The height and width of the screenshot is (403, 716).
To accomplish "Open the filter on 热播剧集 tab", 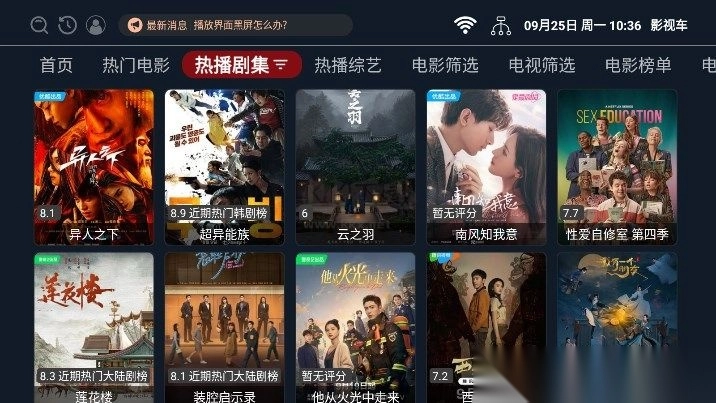I will coord(282,66).
